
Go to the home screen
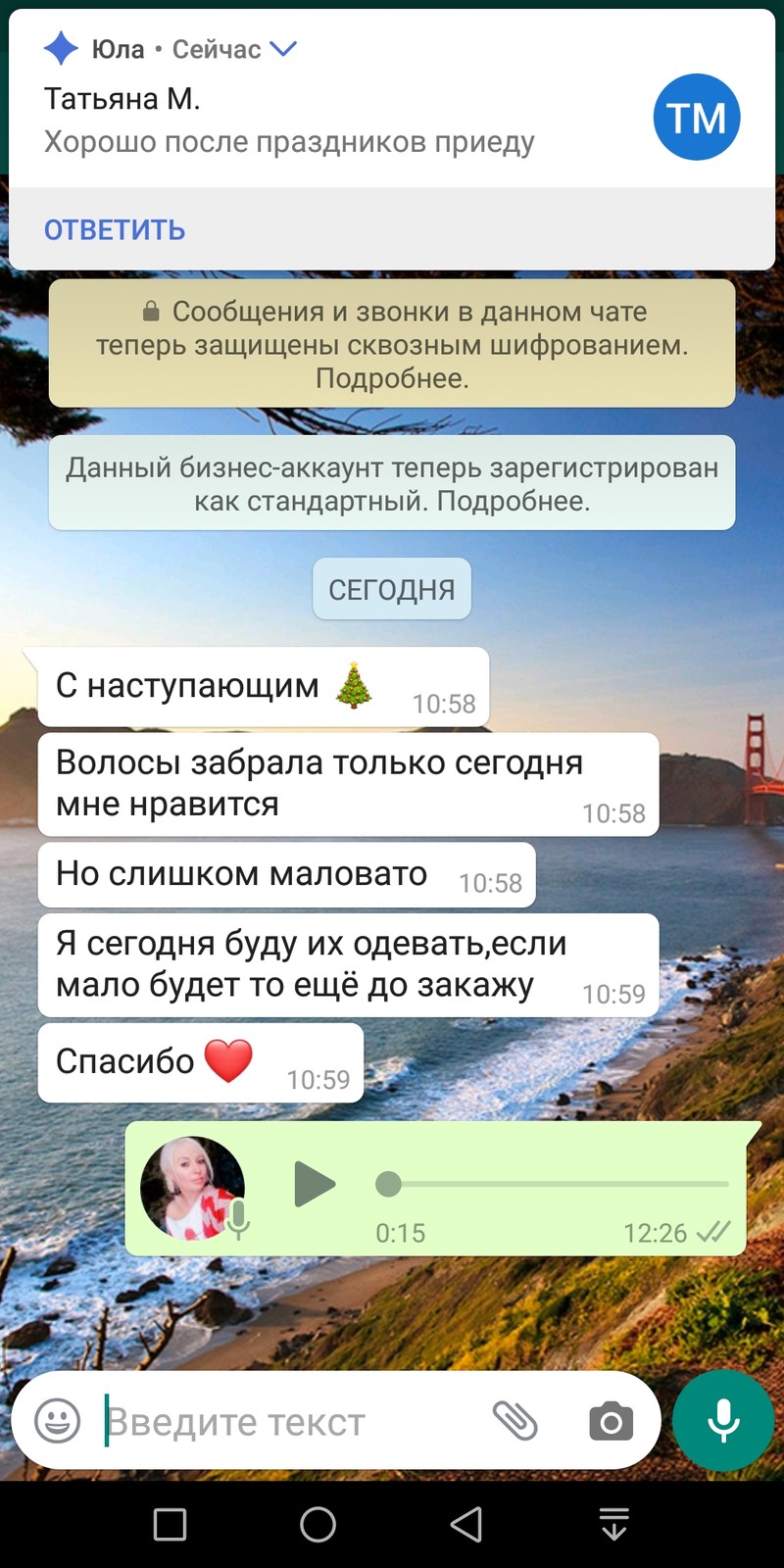click(318, 1525)
